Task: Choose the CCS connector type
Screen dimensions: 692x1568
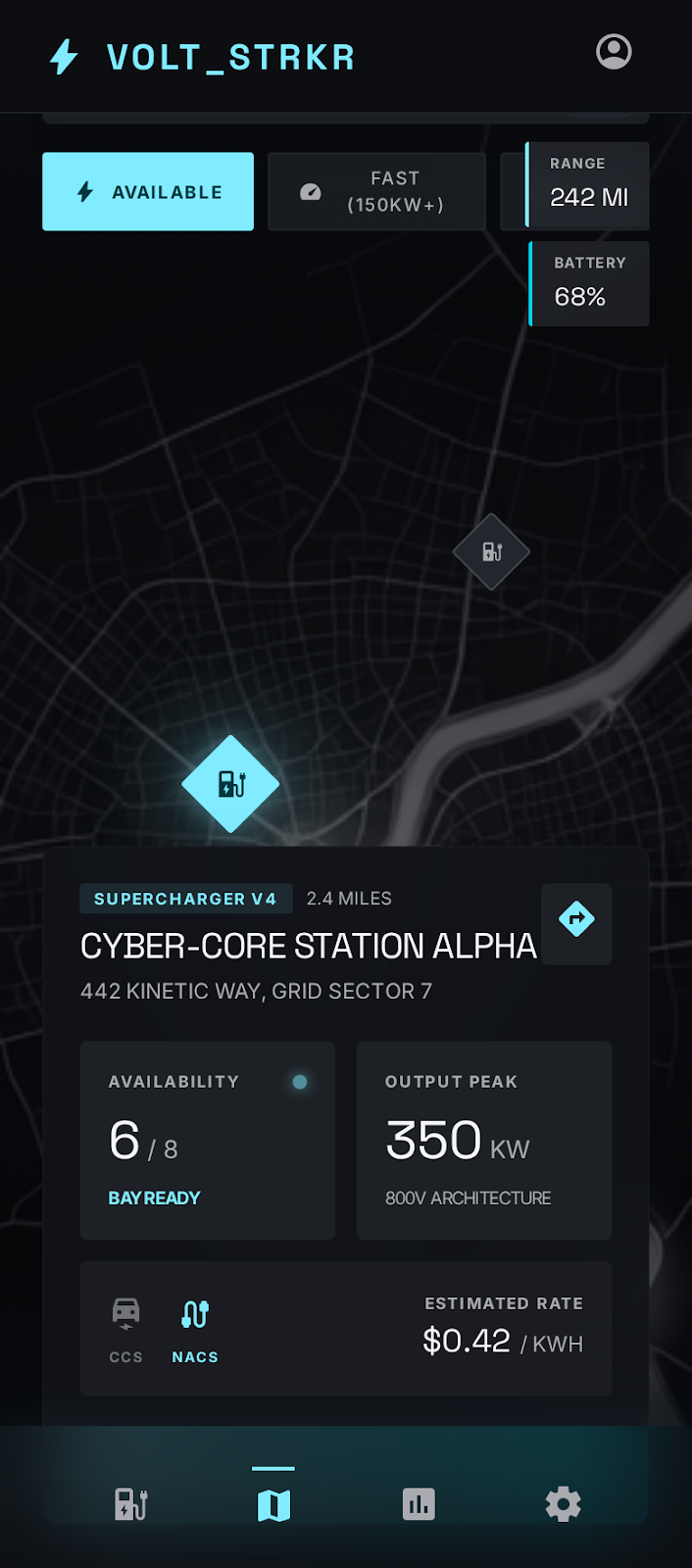Action: click(125, 1328)
